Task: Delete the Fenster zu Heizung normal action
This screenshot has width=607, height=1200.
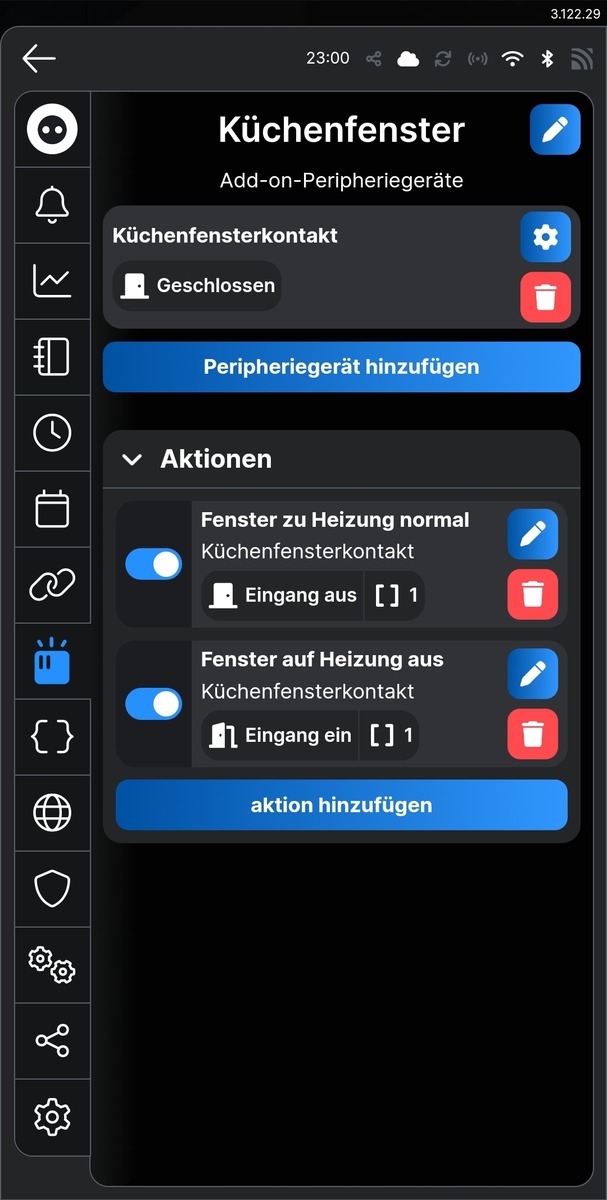Action: tap(532, 594)
